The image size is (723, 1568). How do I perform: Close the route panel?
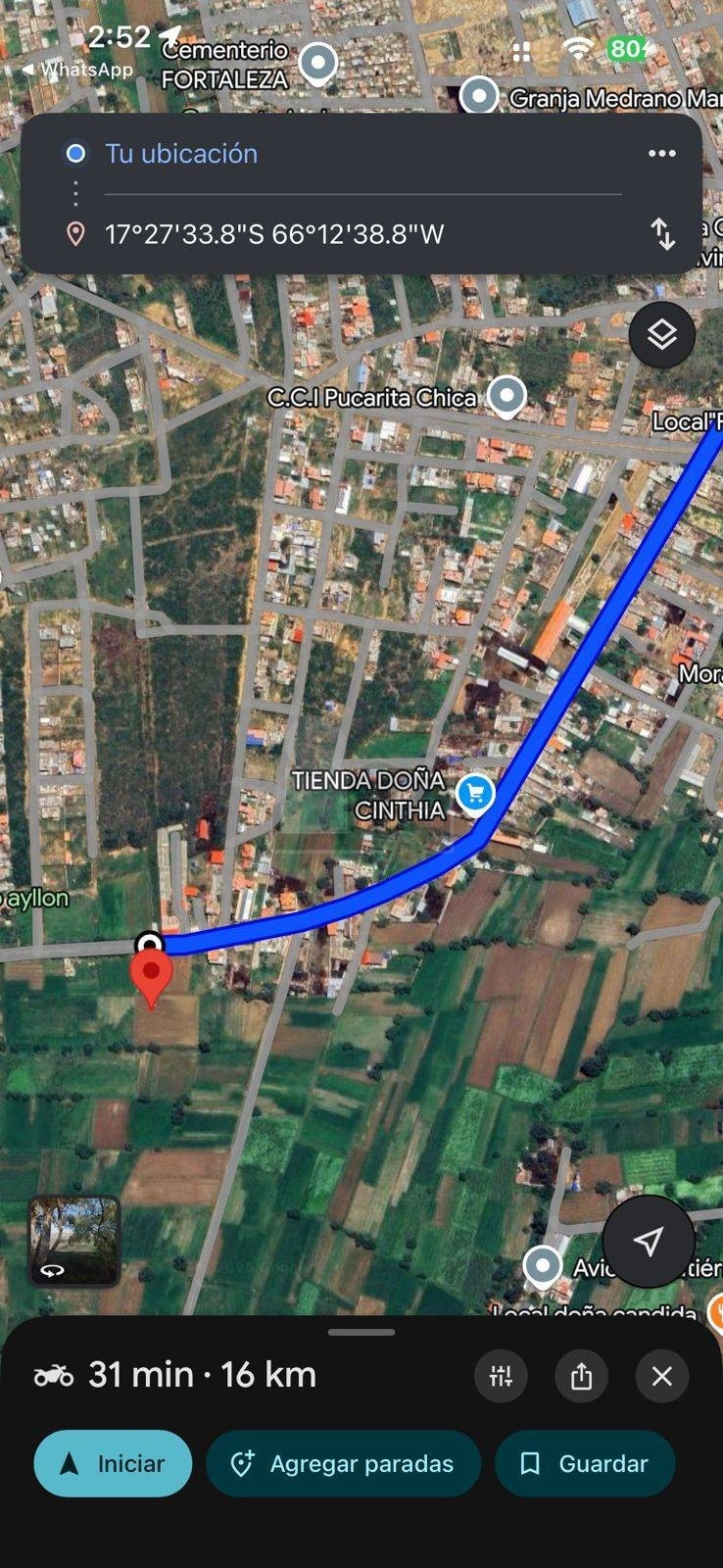click(x=661, y=1376)
